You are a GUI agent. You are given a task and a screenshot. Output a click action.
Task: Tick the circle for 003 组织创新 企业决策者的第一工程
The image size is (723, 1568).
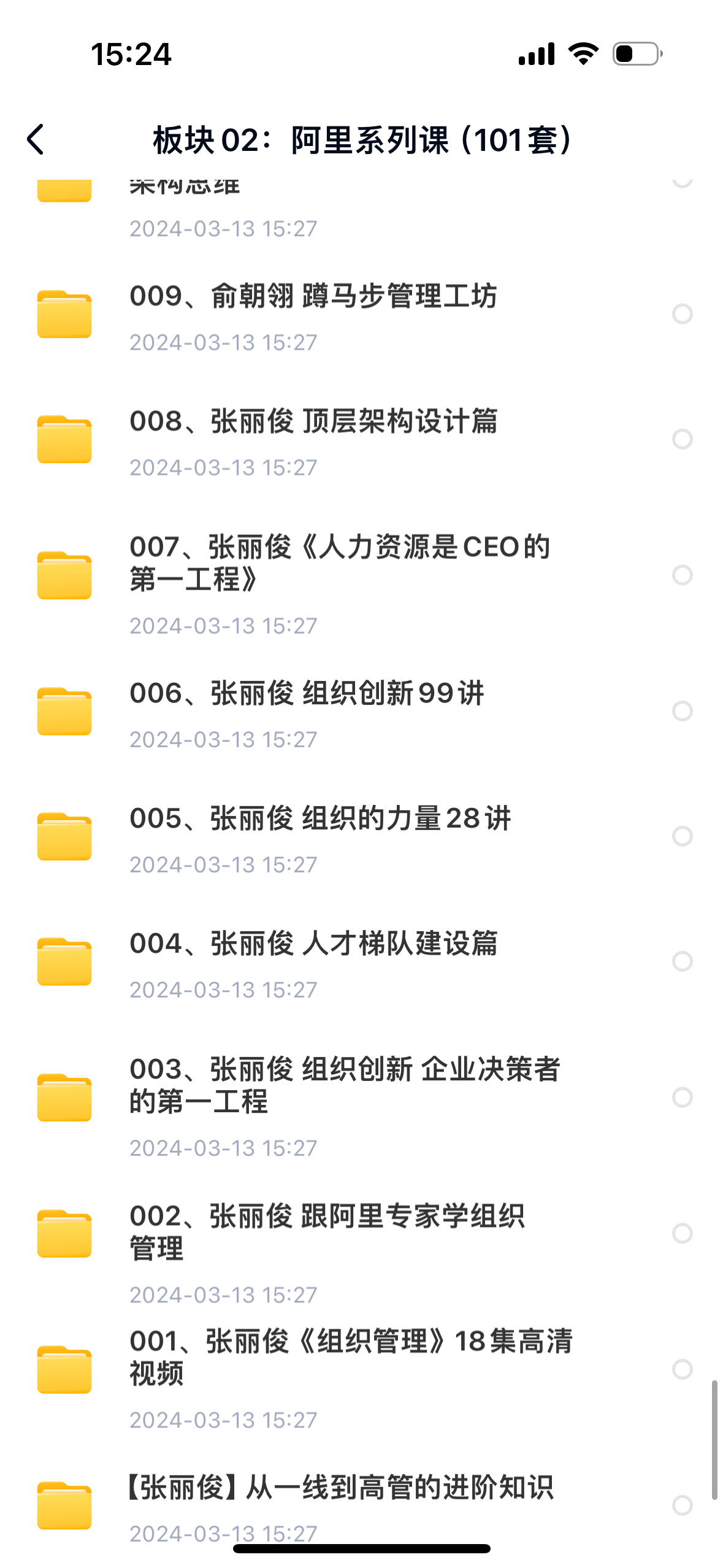tap(682, 1098)
